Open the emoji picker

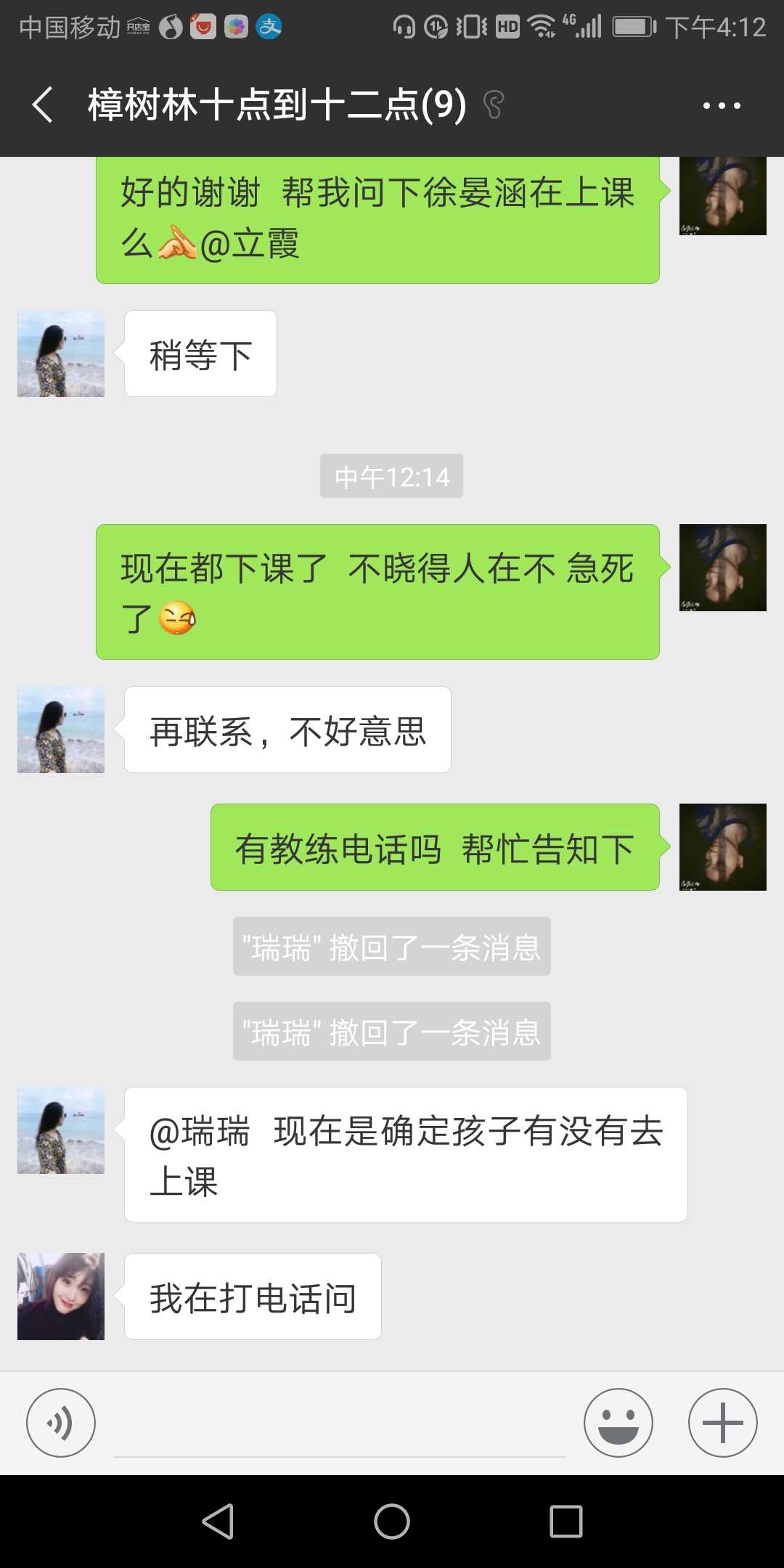pyautogui.click(x=618, y=1423)
